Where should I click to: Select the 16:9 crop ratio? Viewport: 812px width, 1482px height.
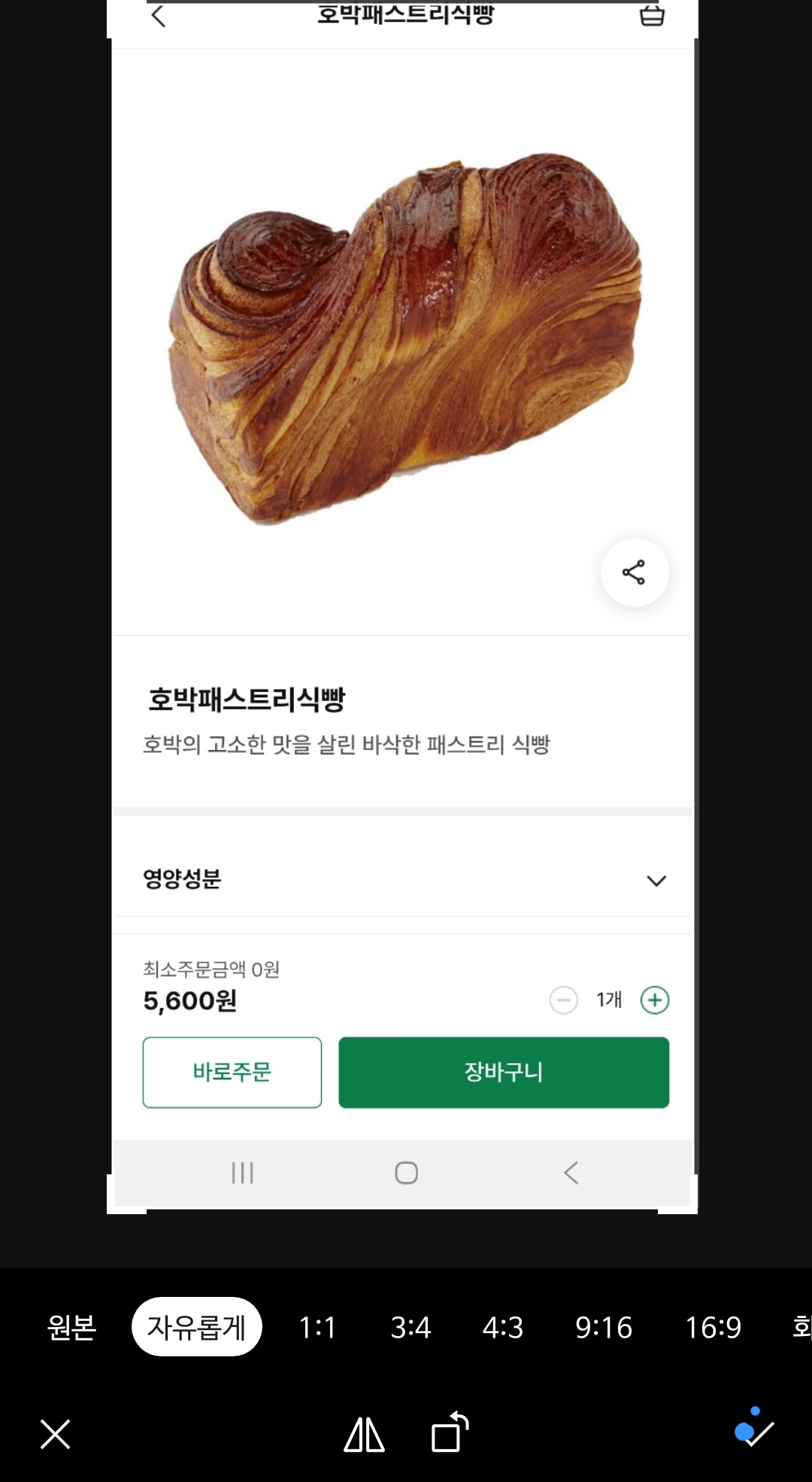[713, 1328]
